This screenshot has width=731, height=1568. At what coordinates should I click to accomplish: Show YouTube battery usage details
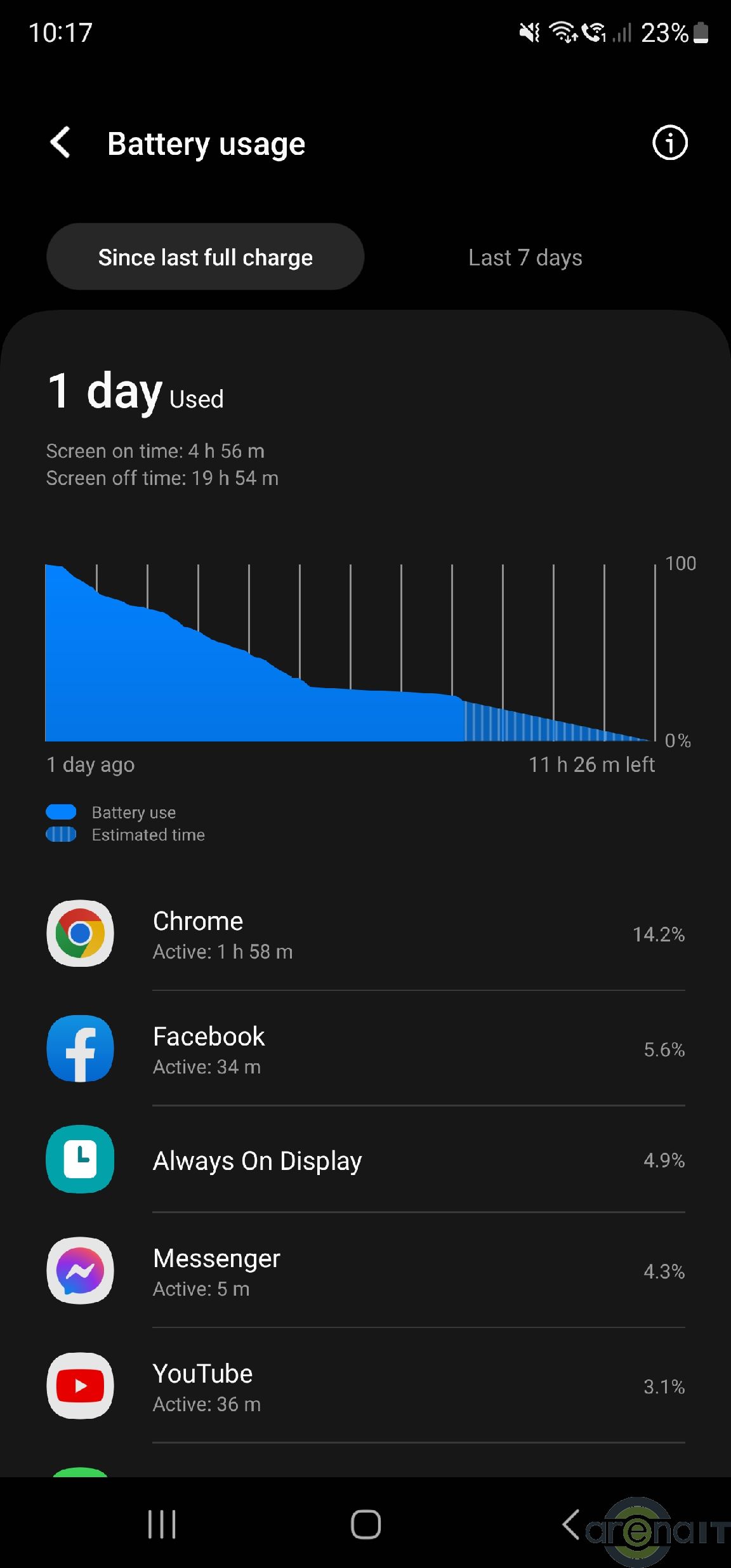tap(365, 1386)
